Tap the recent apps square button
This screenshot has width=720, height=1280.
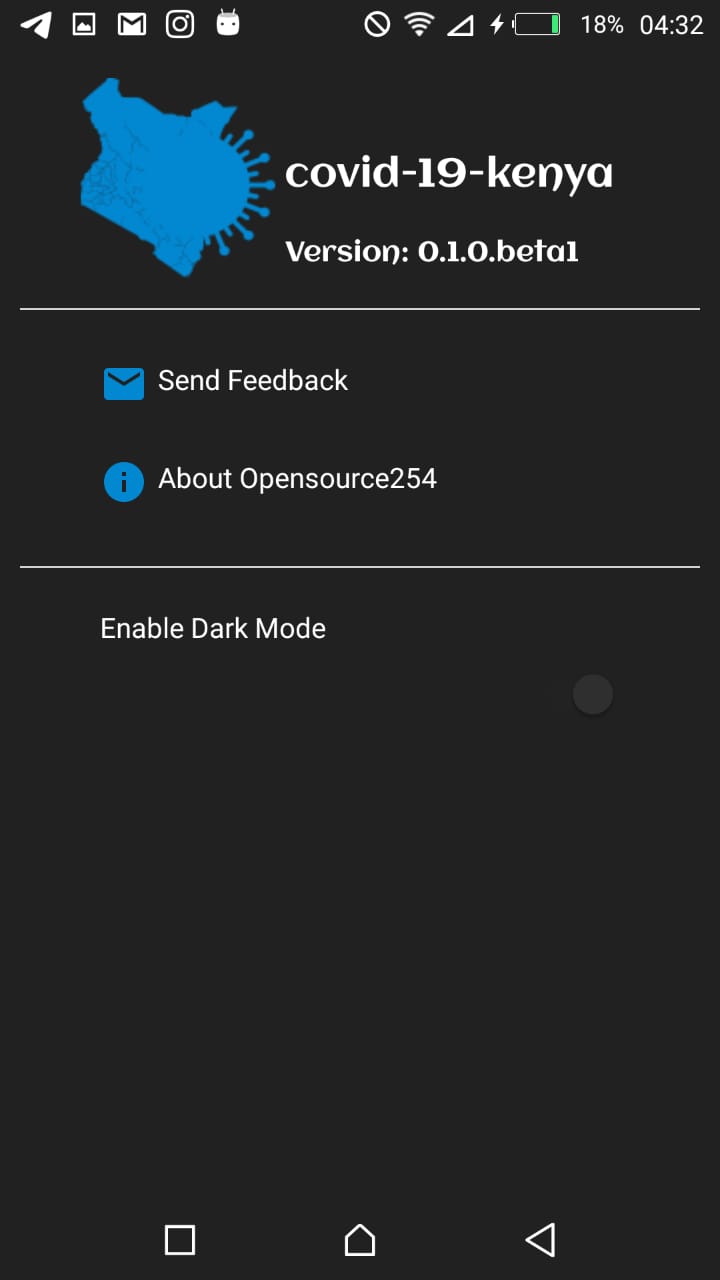pos(179,1239)
